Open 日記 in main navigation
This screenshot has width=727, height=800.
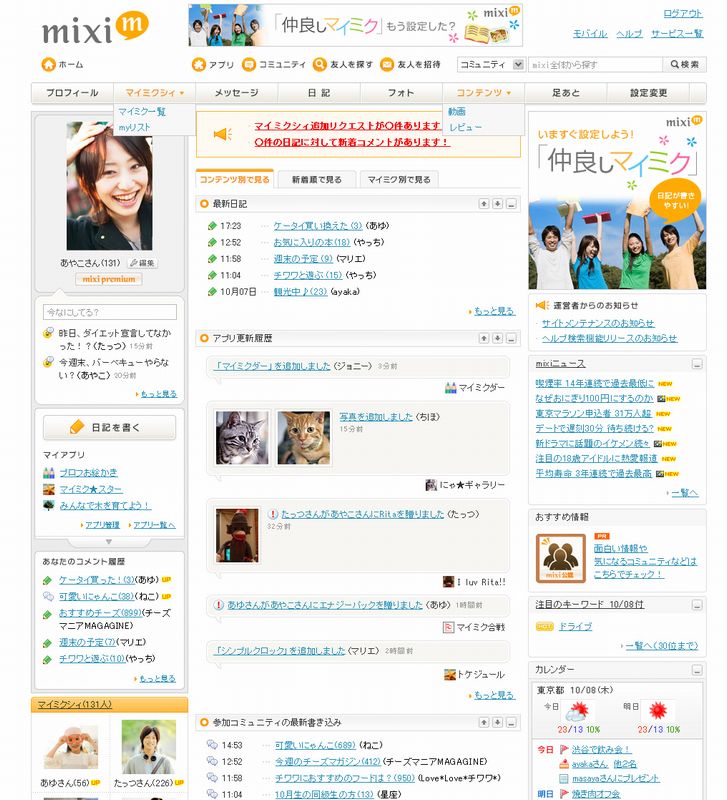point(318,92)
